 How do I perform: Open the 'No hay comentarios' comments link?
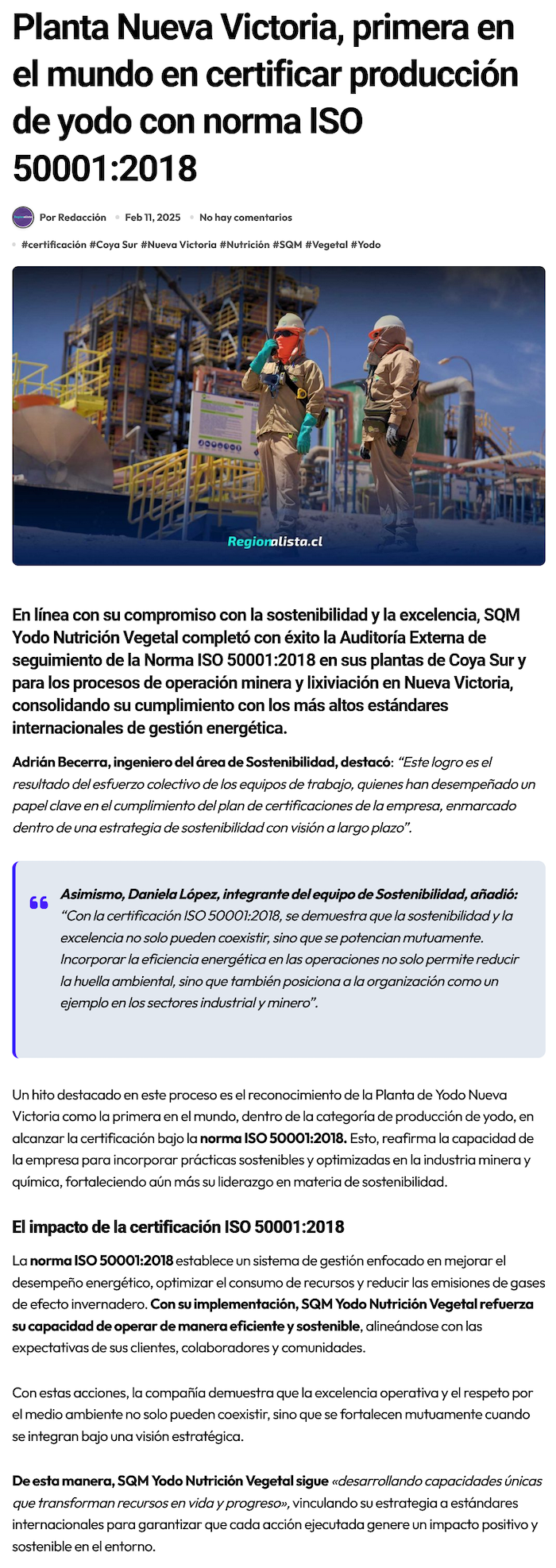[x=245, y=217]
